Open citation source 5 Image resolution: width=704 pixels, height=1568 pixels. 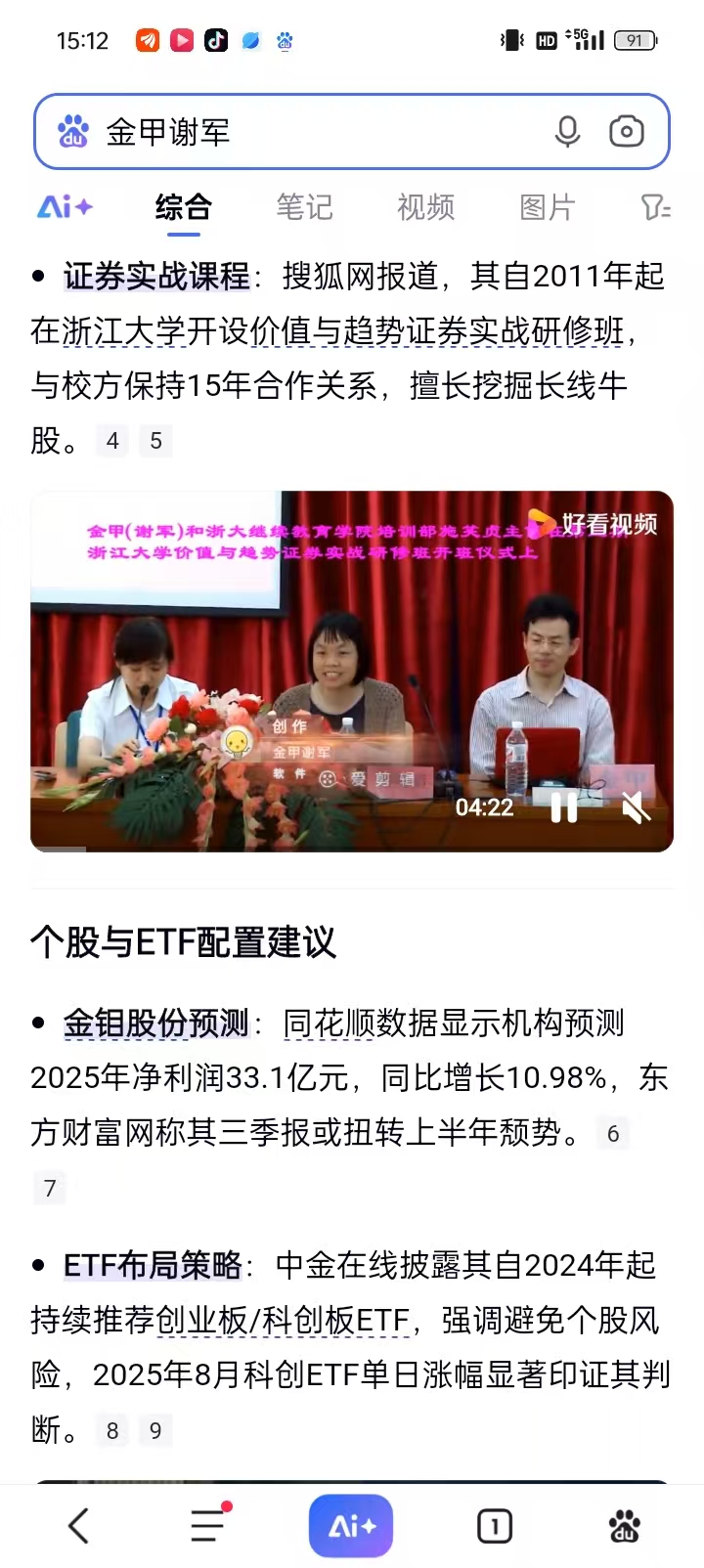(155, 441)
